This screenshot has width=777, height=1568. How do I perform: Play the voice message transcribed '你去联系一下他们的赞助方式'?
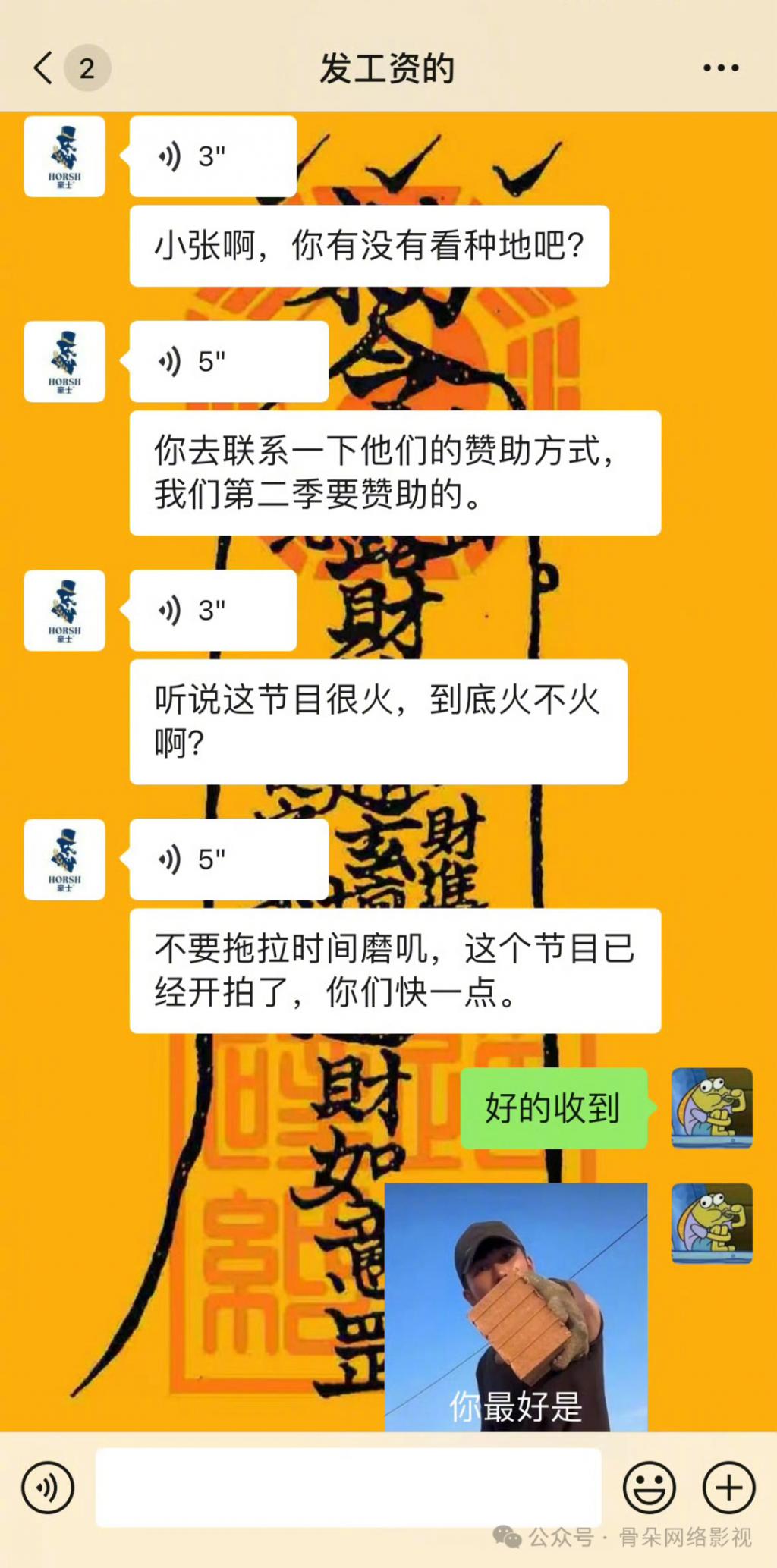pyautogui.click(x=228, y=362)
